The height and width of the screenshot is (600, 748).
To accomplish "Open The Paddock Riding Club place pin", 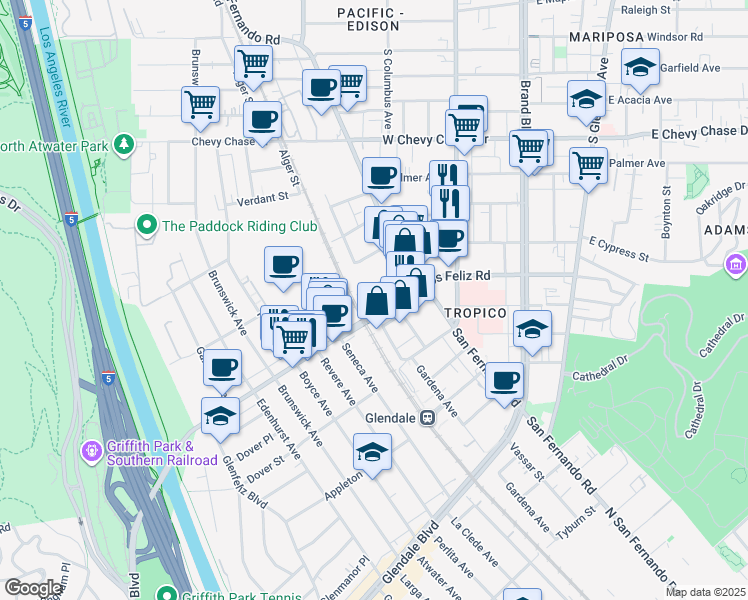I will click(147, 226).
